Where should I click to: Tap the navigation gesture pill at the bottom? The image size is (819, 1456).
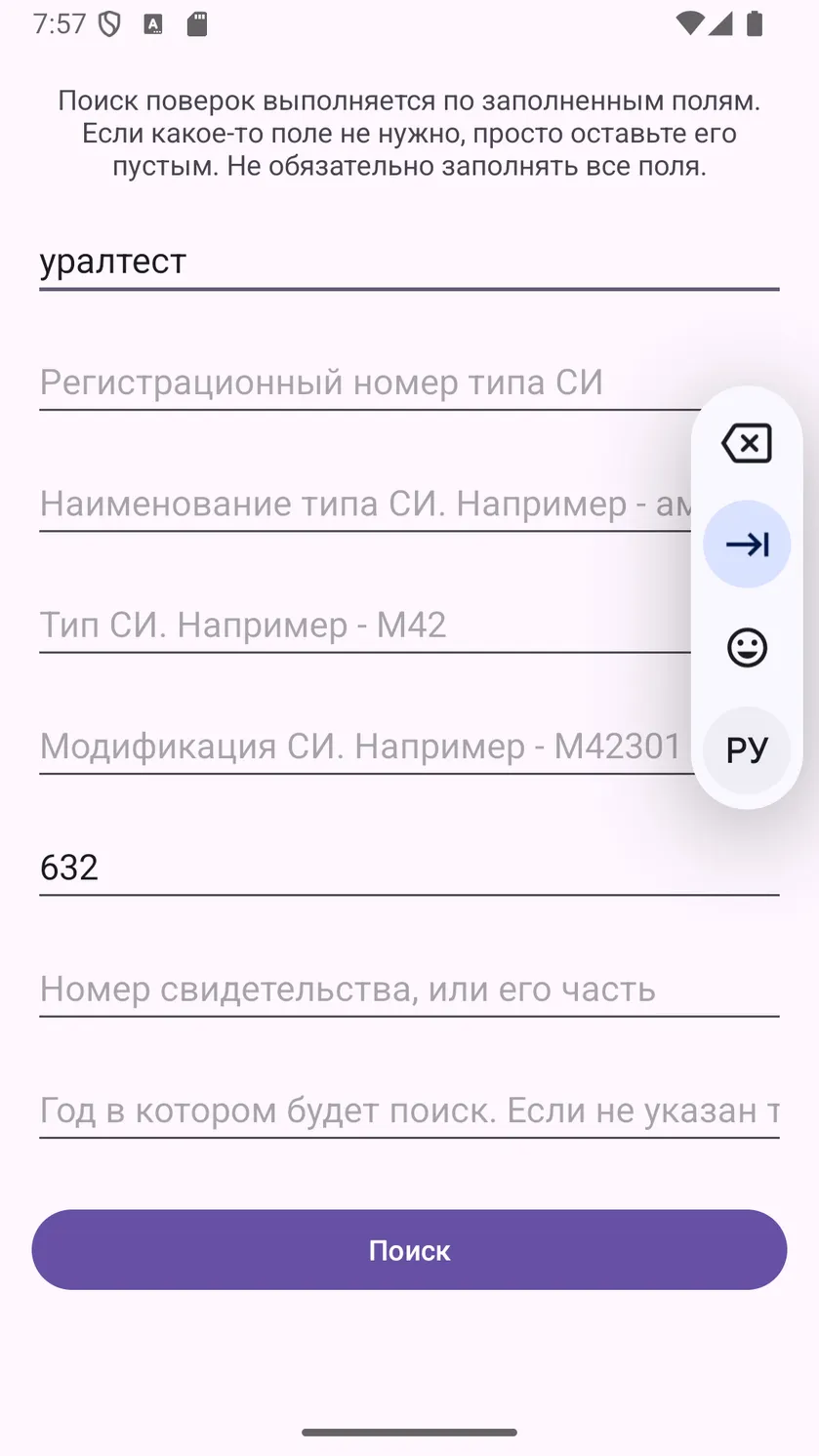pyautogui.click(x=409, y=1433)
